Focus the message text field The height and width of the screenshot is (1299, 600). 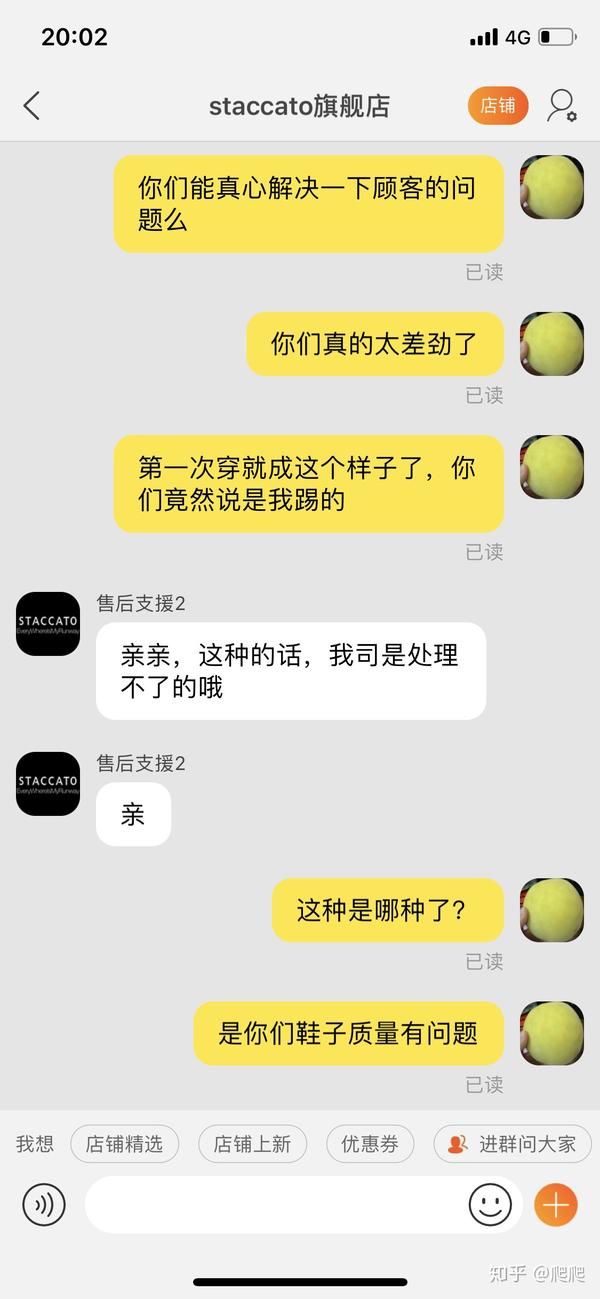tap(275, 1205)
